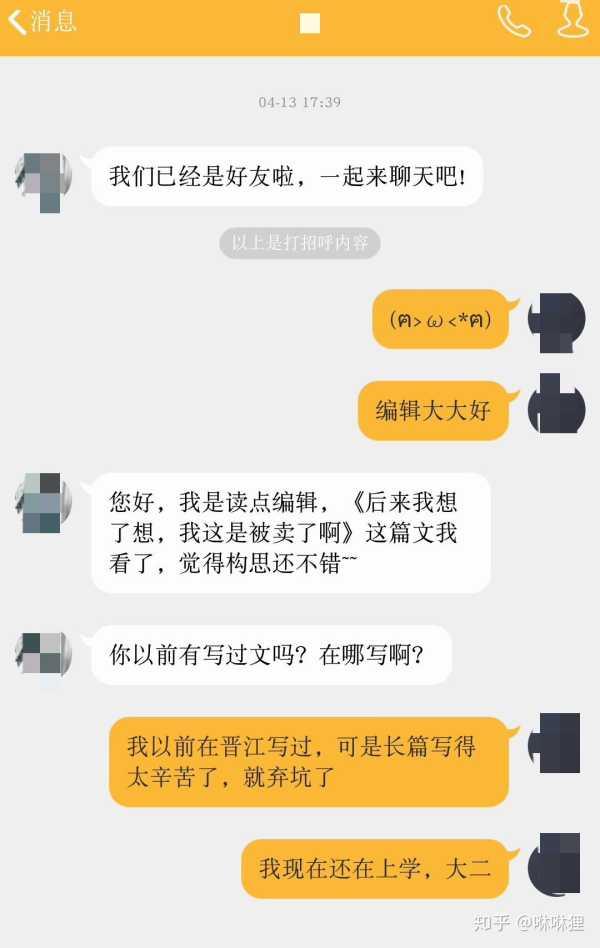Go back to the 消息 list
The height and width of the screenshot is (948, 600).
coord(42,21)
